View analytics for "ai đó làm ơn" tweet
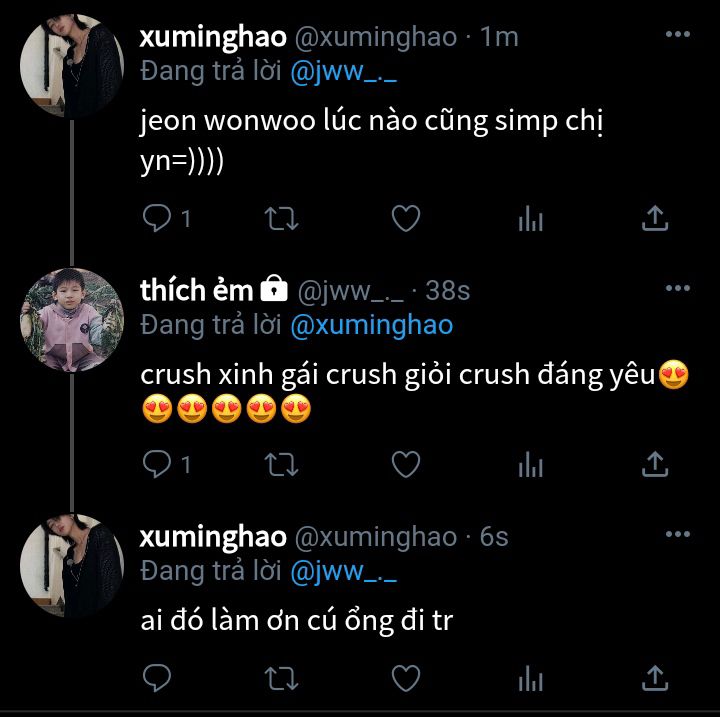This screenshot has height=717, width=720. coord(530,678)
